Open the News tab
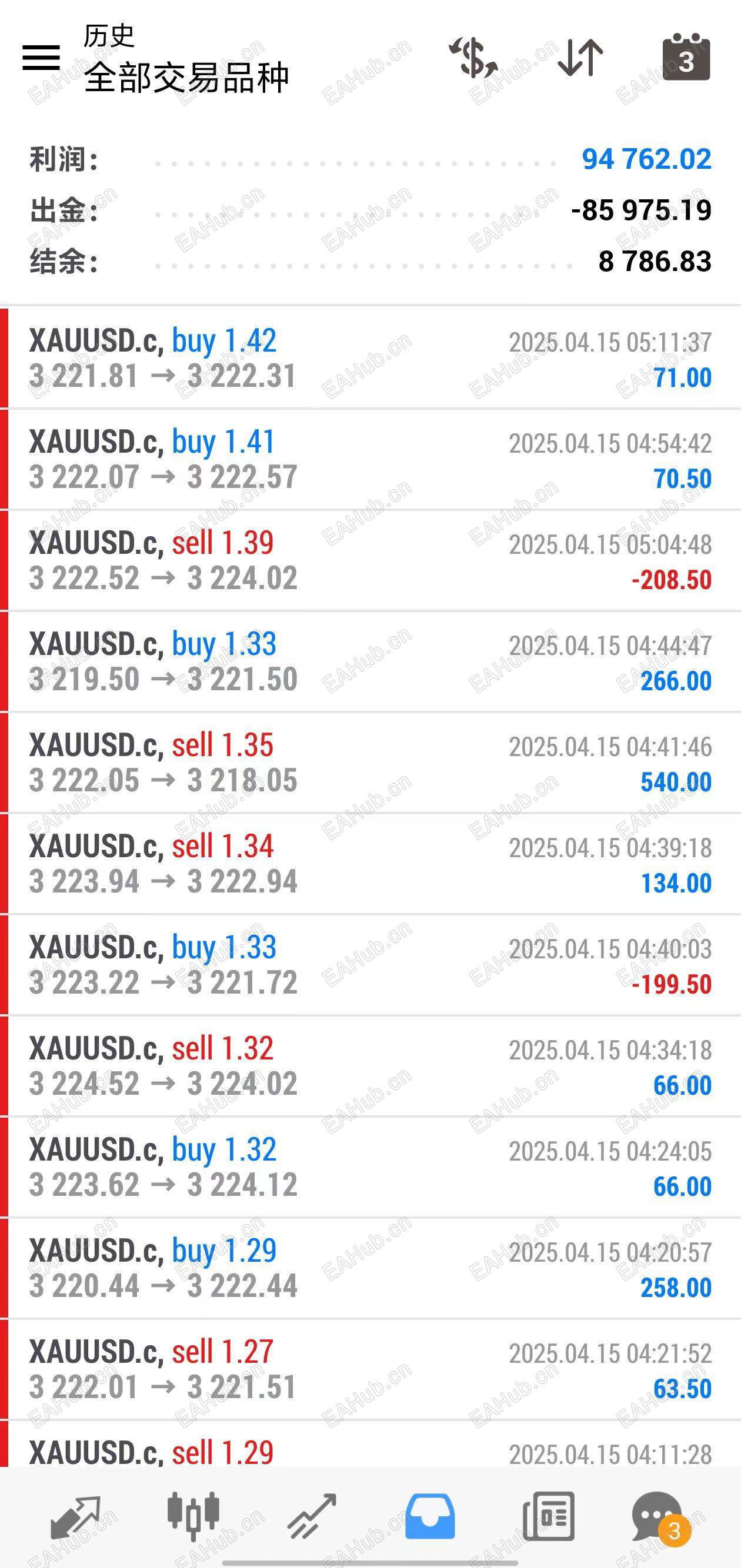 coord(548,1516)
